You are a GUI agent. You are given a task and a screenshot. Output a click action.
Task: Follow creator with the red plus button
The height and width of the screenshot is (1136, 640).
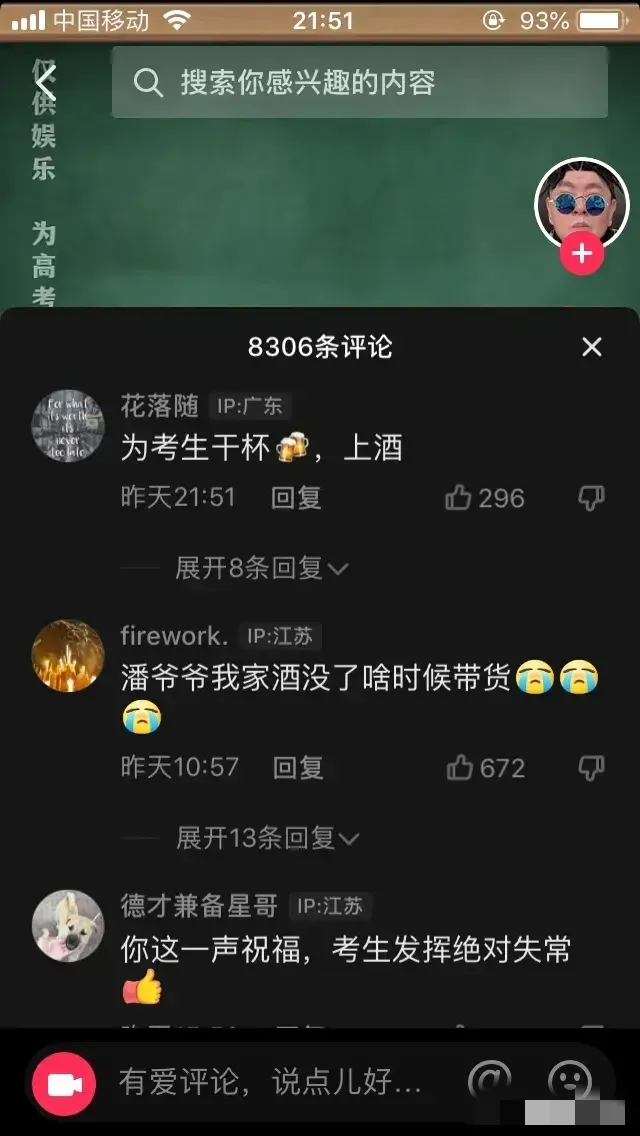[581, 255]
